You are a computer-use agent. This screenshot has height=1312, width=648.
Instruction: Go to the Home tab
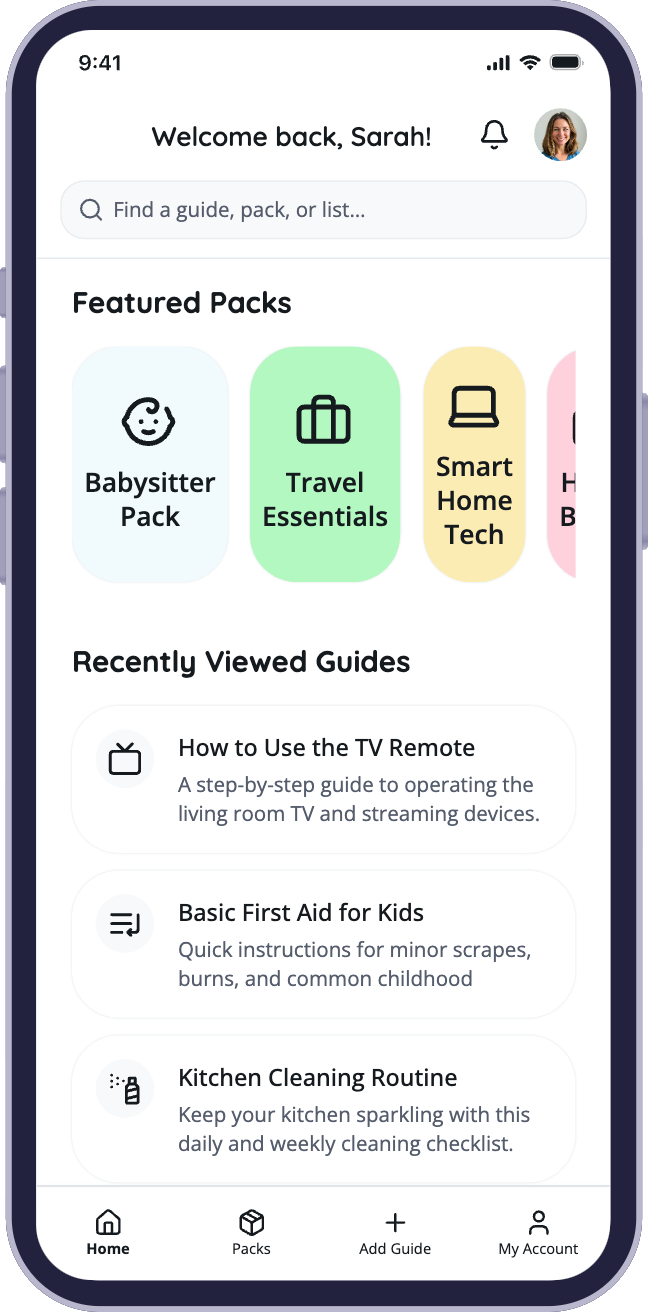pyautogui.click(x=108, y=1232)
